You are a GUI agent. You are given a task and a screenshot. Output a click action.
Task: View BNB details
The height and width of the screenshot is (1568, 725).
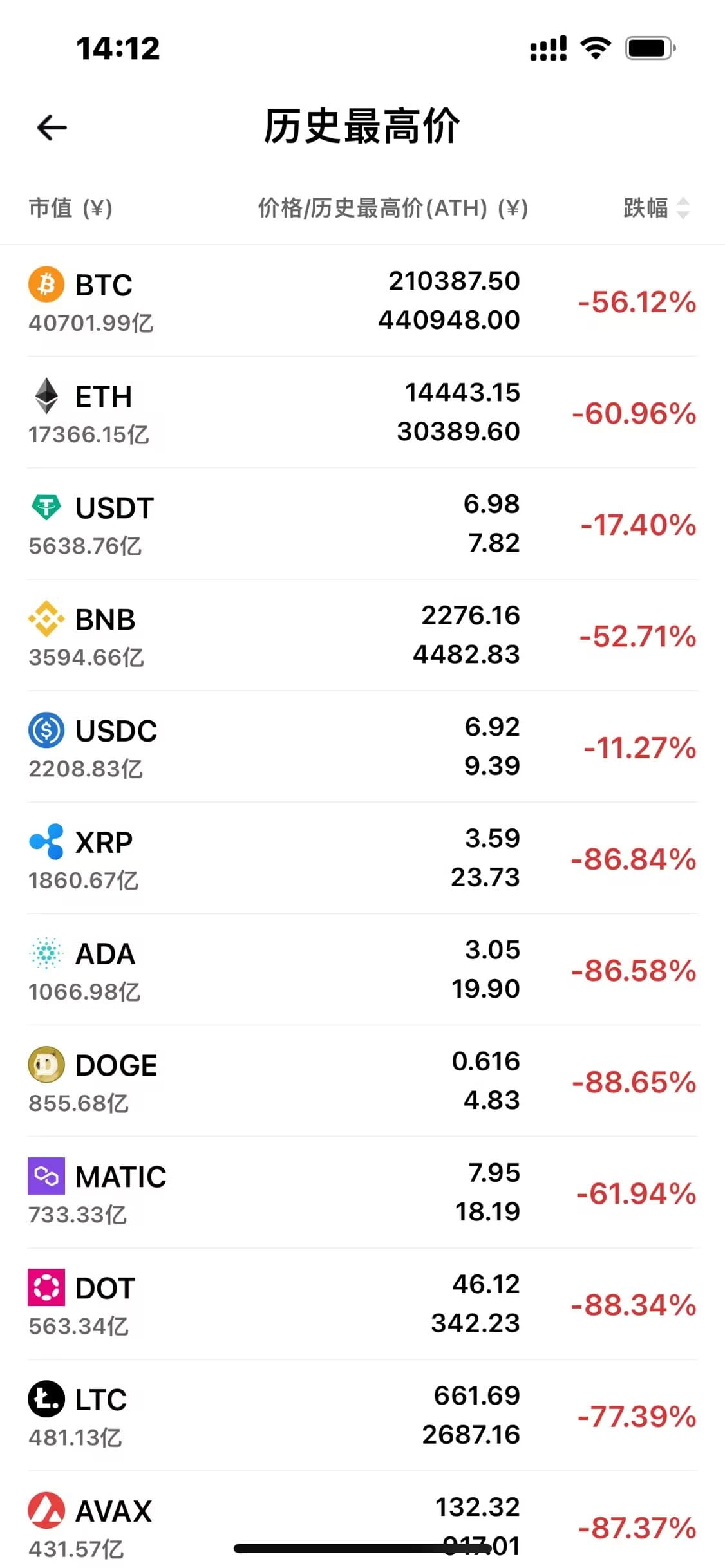click(x=362, y=635)
